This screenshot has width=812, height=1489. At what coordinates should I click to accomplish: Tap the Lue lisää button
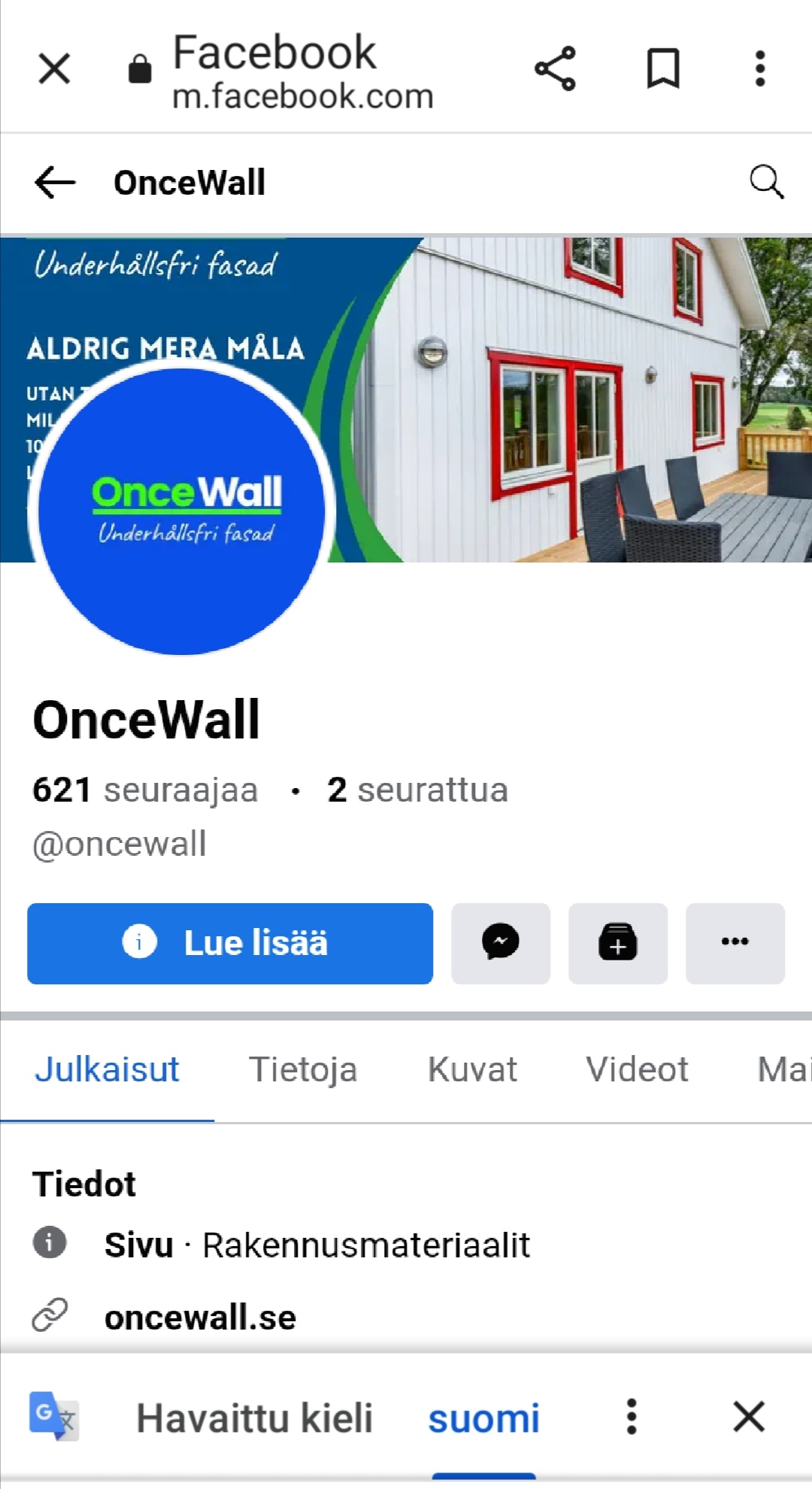[230, 943]
